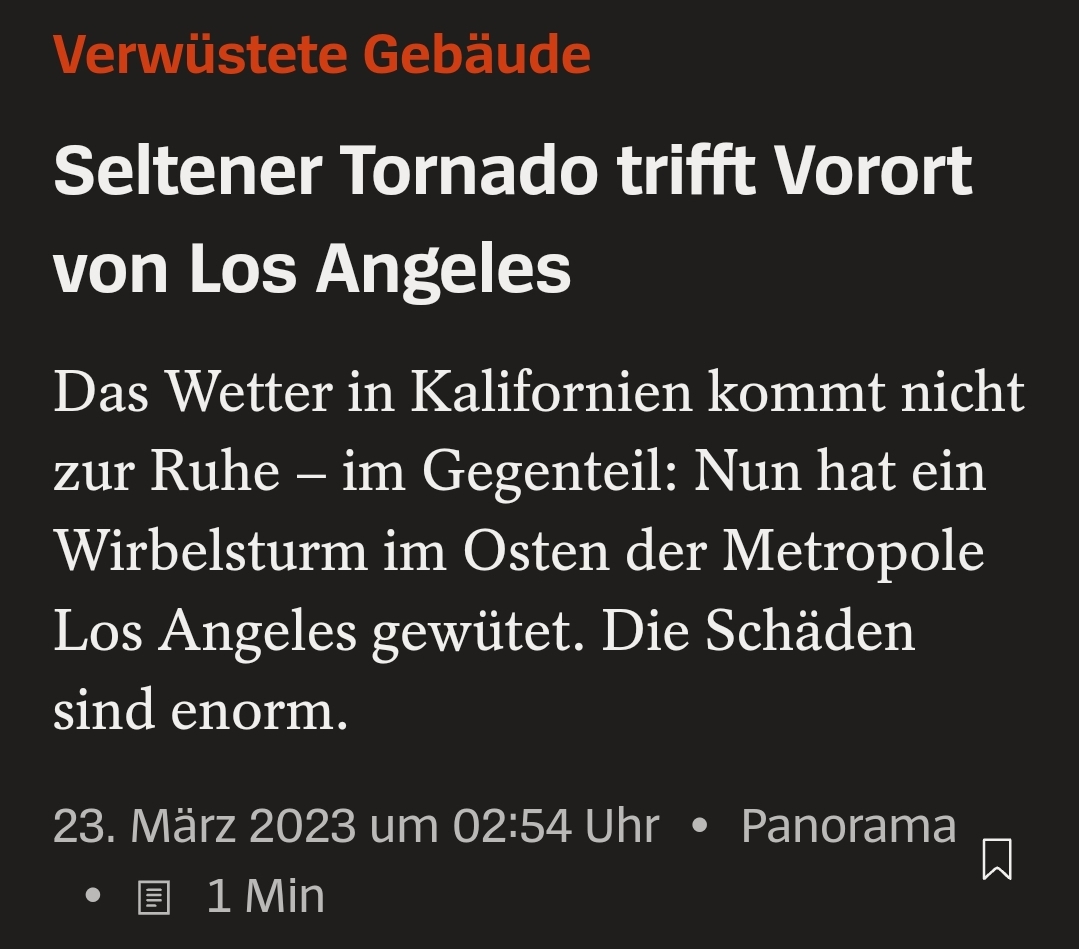Open article 'Seltener Tornado trifft Vorort von Los Angeles'
1079x949 pixels.
512,219
